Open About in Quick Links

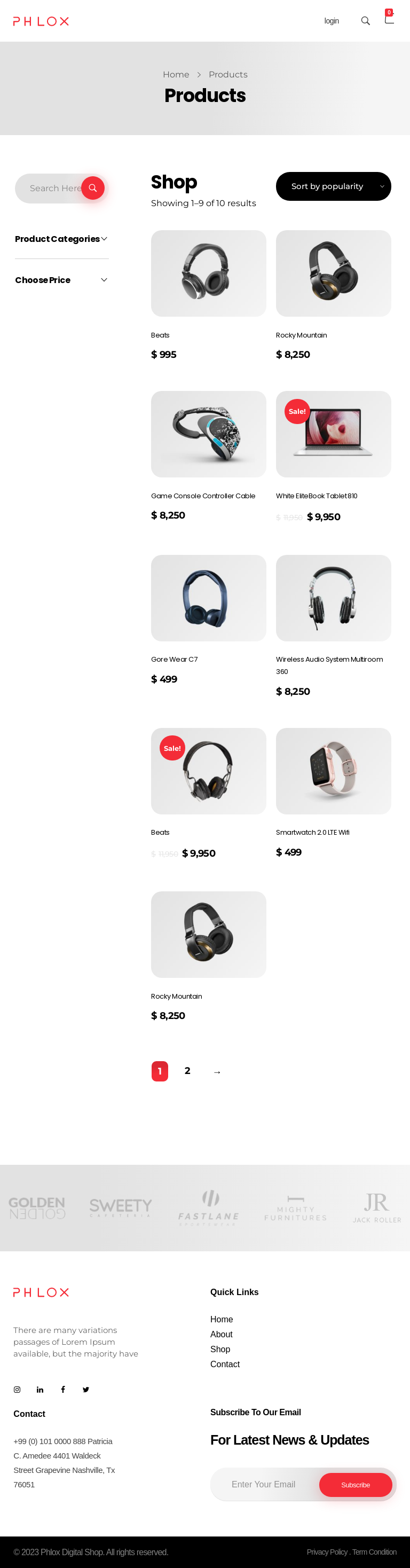tap(222, 1334)
